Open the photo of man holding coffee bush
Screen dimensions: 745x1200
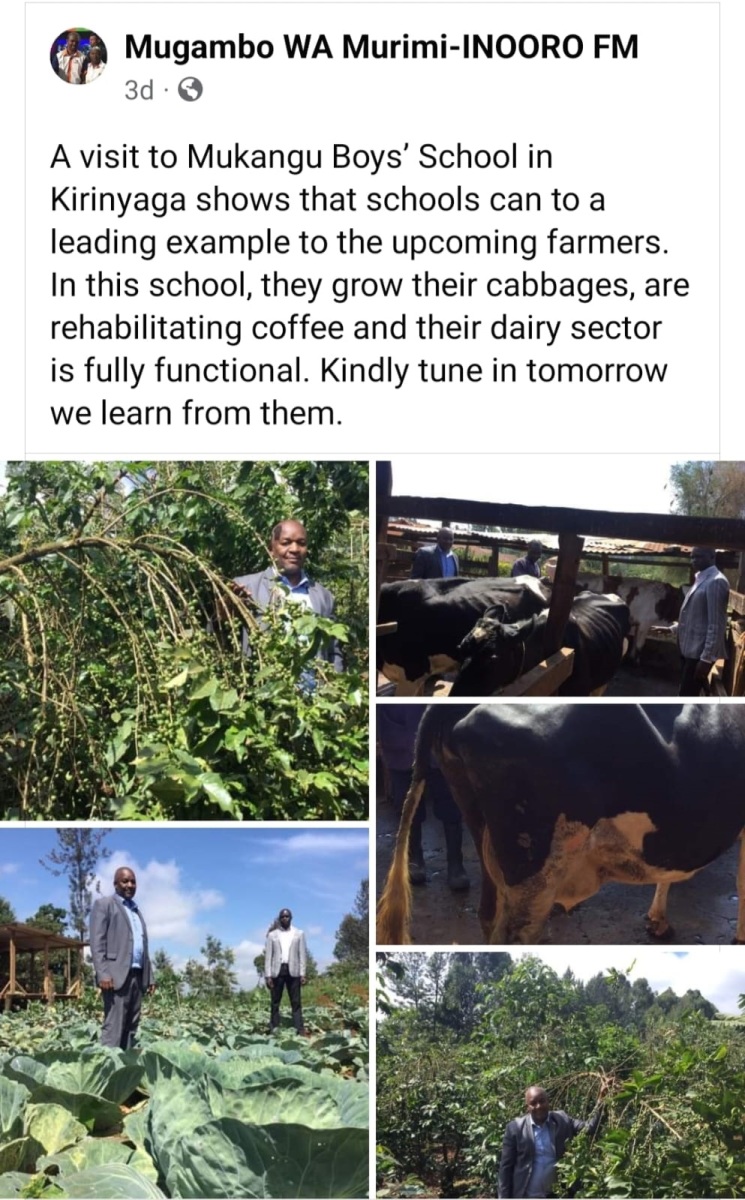point(560,1075)
